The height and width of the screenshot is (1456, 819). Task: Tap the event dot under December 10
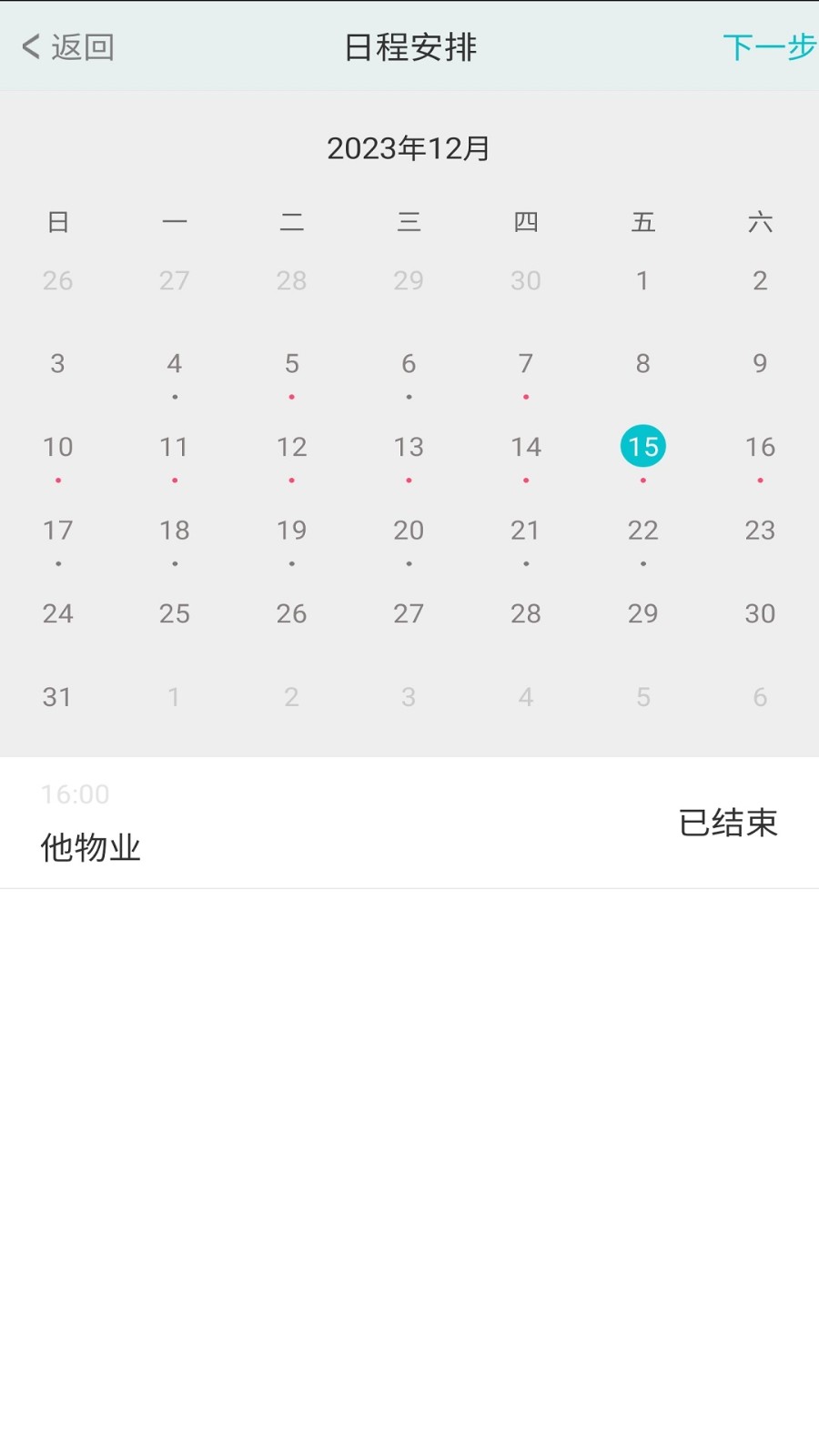58,480
